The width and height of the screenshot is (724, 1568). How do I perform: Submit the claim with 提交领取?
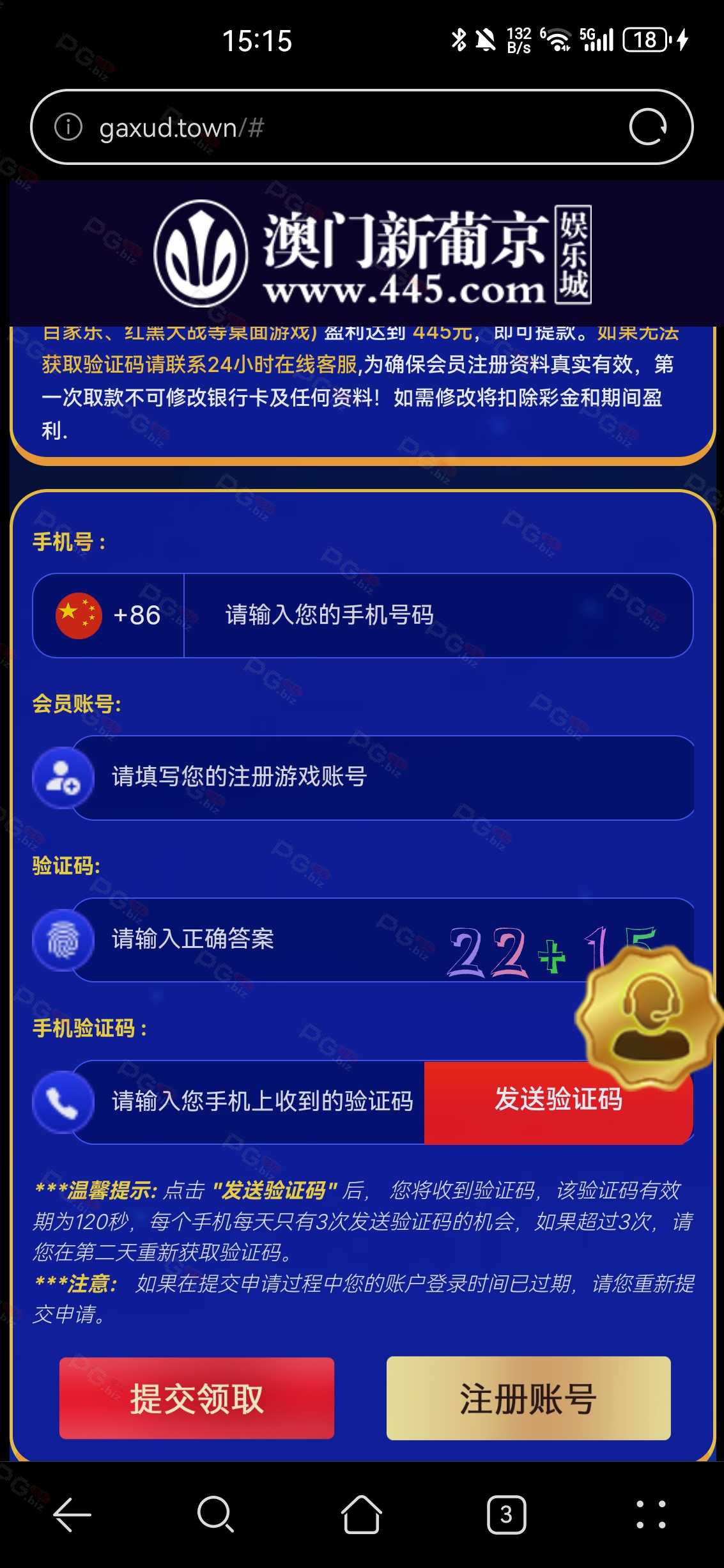pyautogui.click(x=197, y=1399)
